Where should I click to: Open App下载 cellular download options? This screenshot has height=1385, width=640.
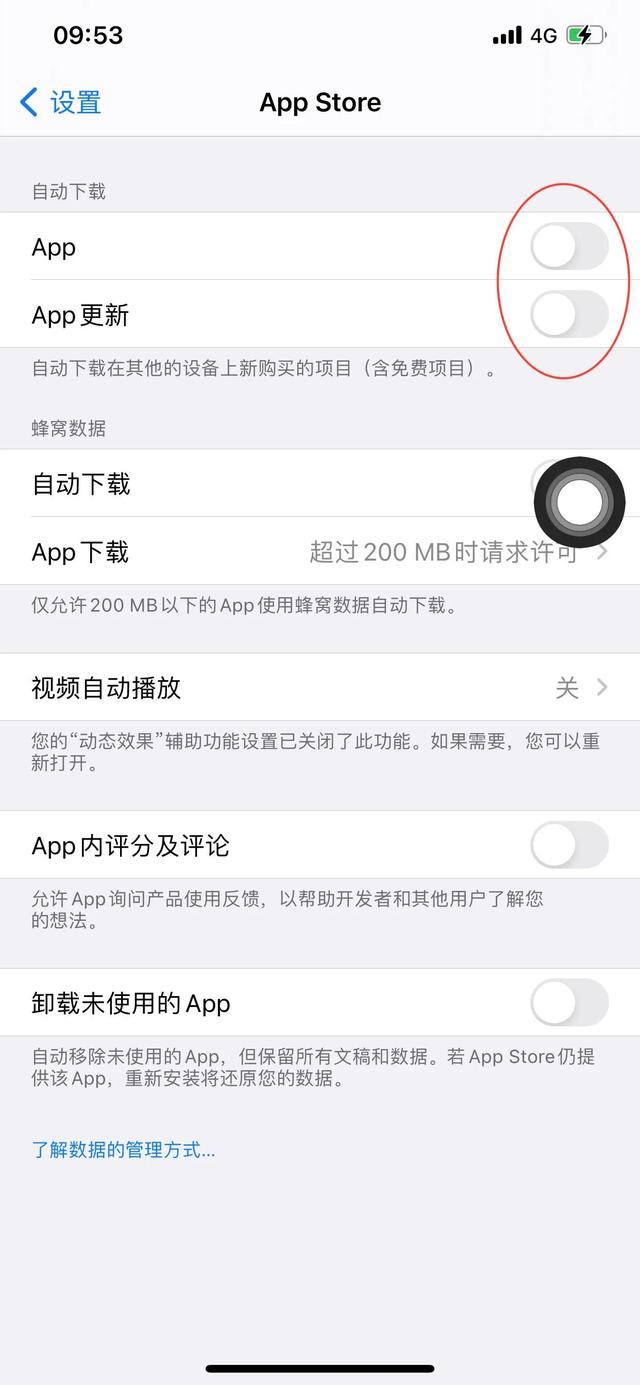tap(320, 551)
